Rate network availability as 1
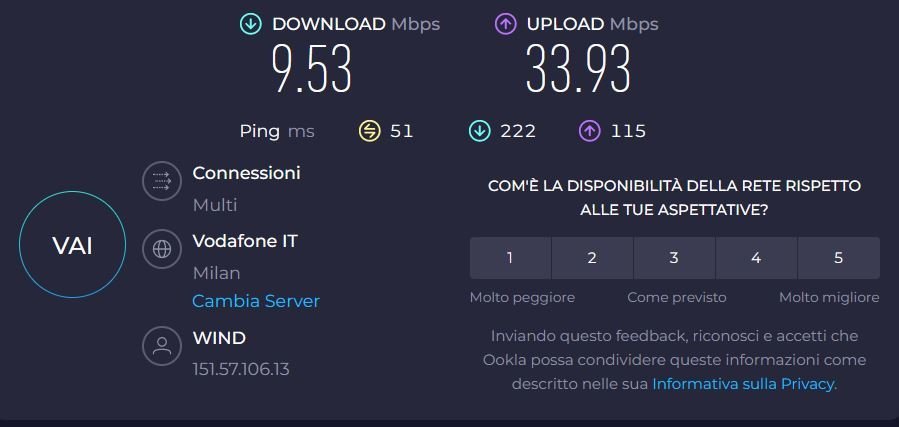The height and width of the screenshot is (427, 899). click(510, 258)
